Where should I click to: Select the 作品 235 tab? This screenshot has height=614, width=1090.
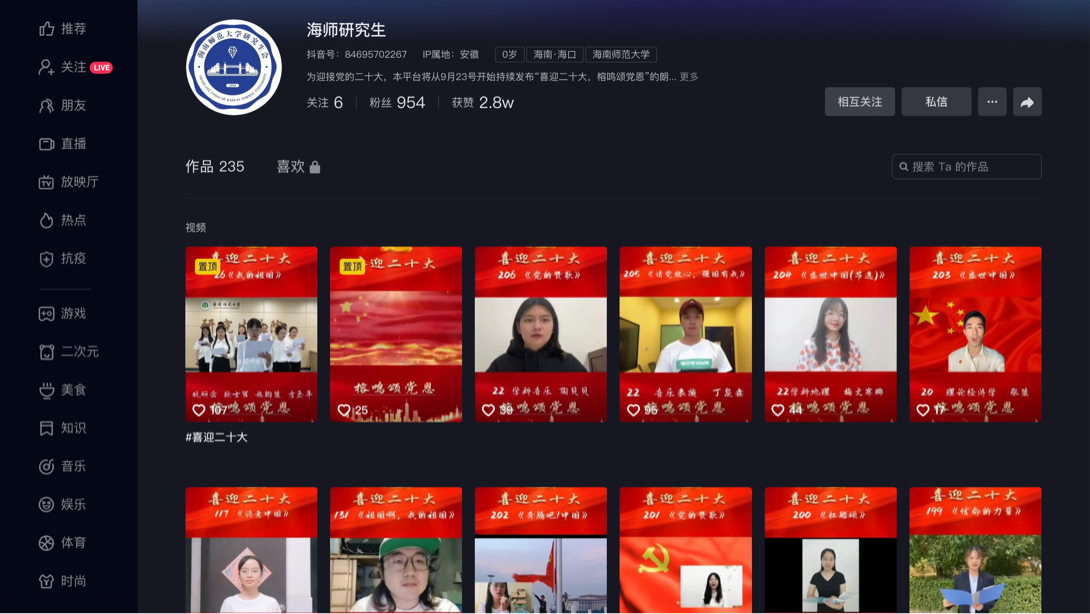pyautogui.click(x=215, y=167)
